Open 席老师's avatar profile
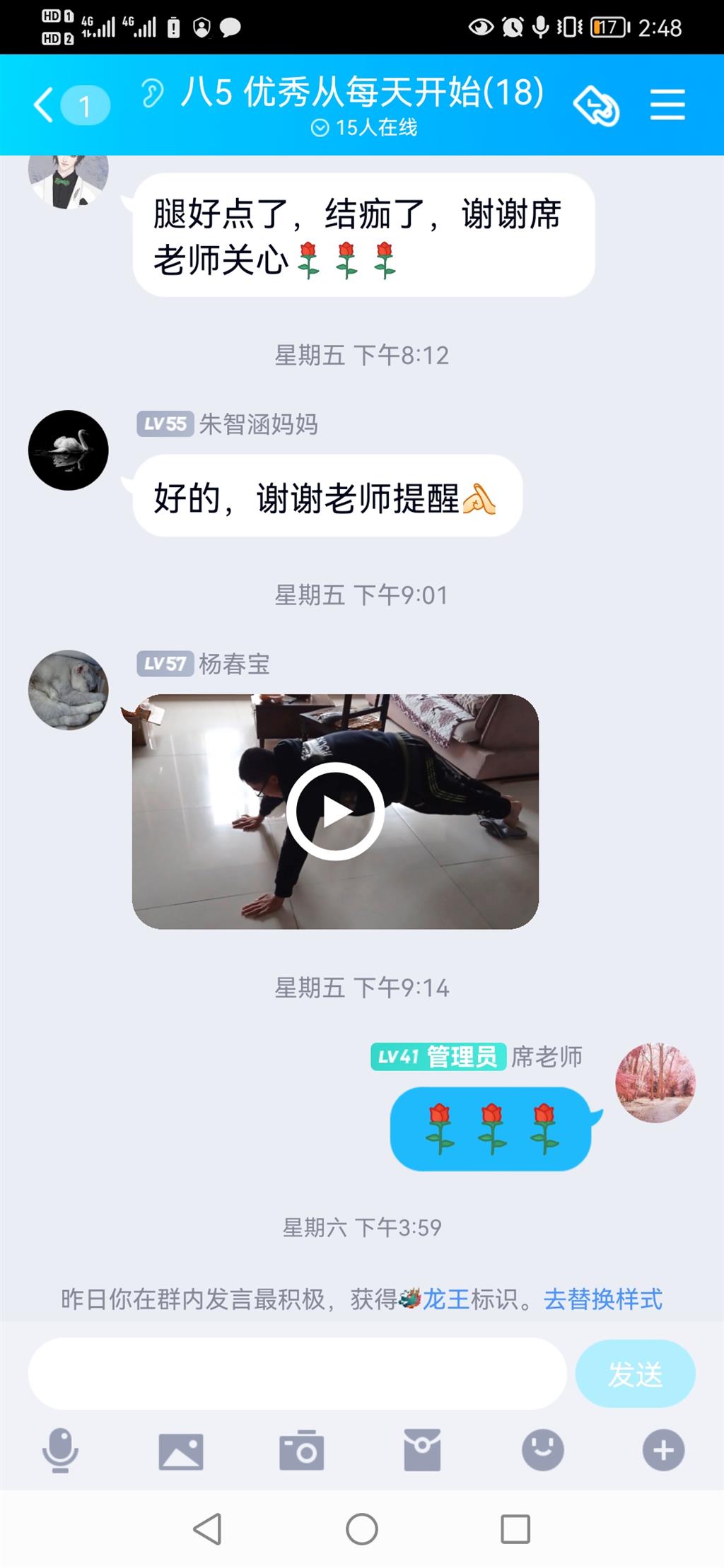This screenshot has width=724, height=1568. pos(655,1082)
